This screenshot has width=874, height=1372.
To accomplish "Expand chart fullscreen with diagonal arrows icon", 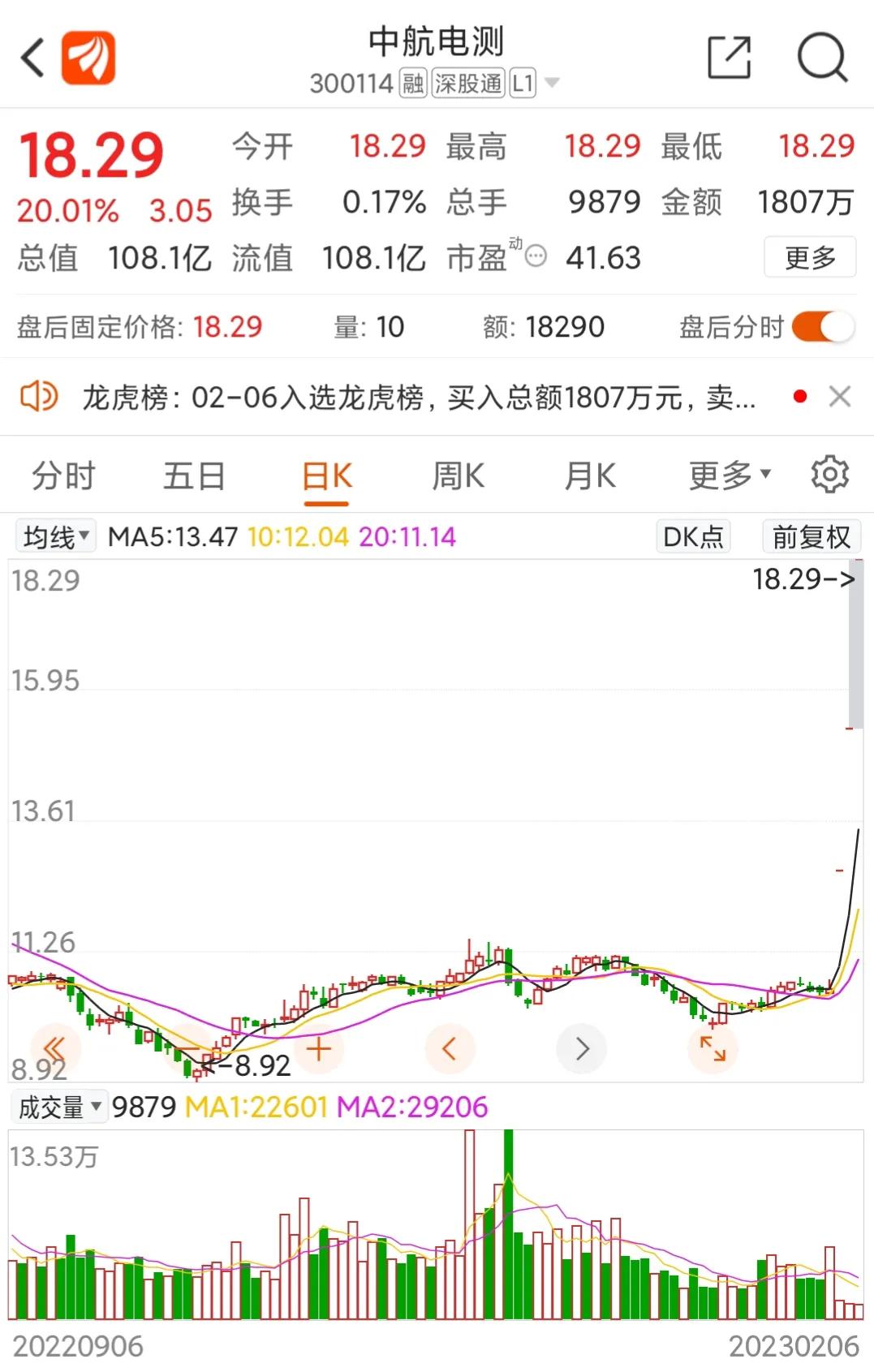I will coord(713,1048).
